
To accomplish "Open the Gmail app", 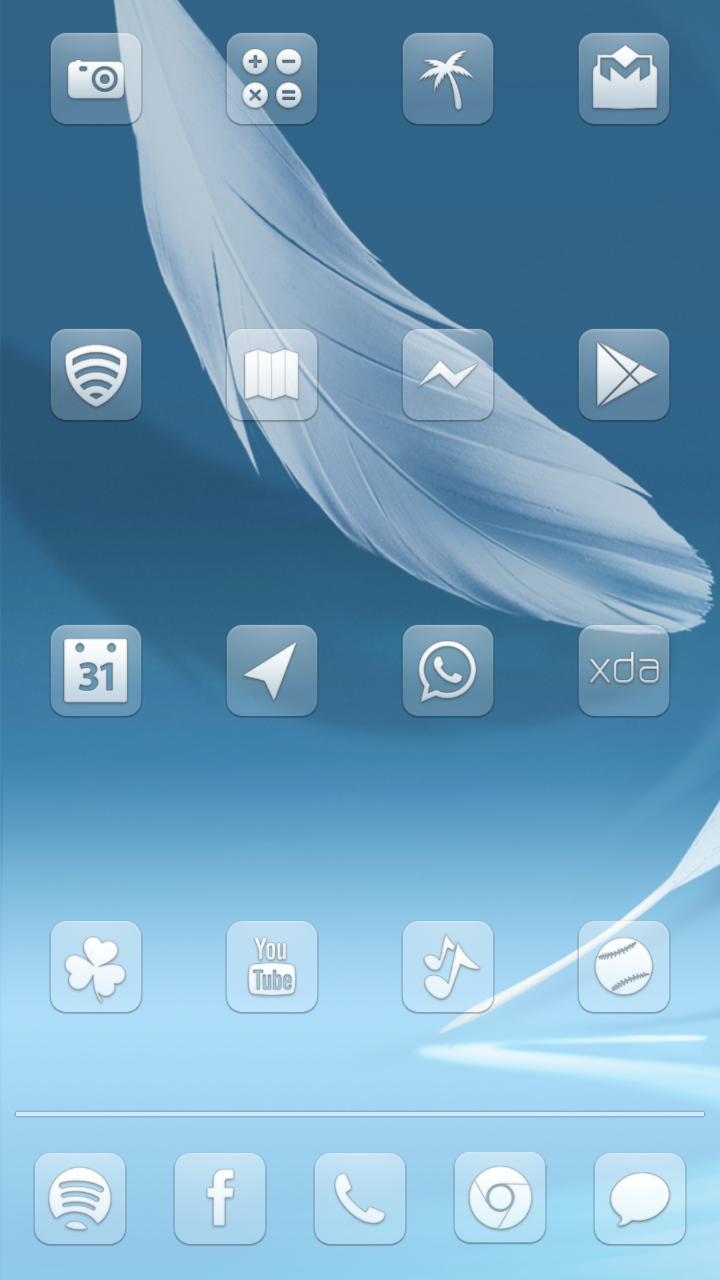I will tap(624, 79).
